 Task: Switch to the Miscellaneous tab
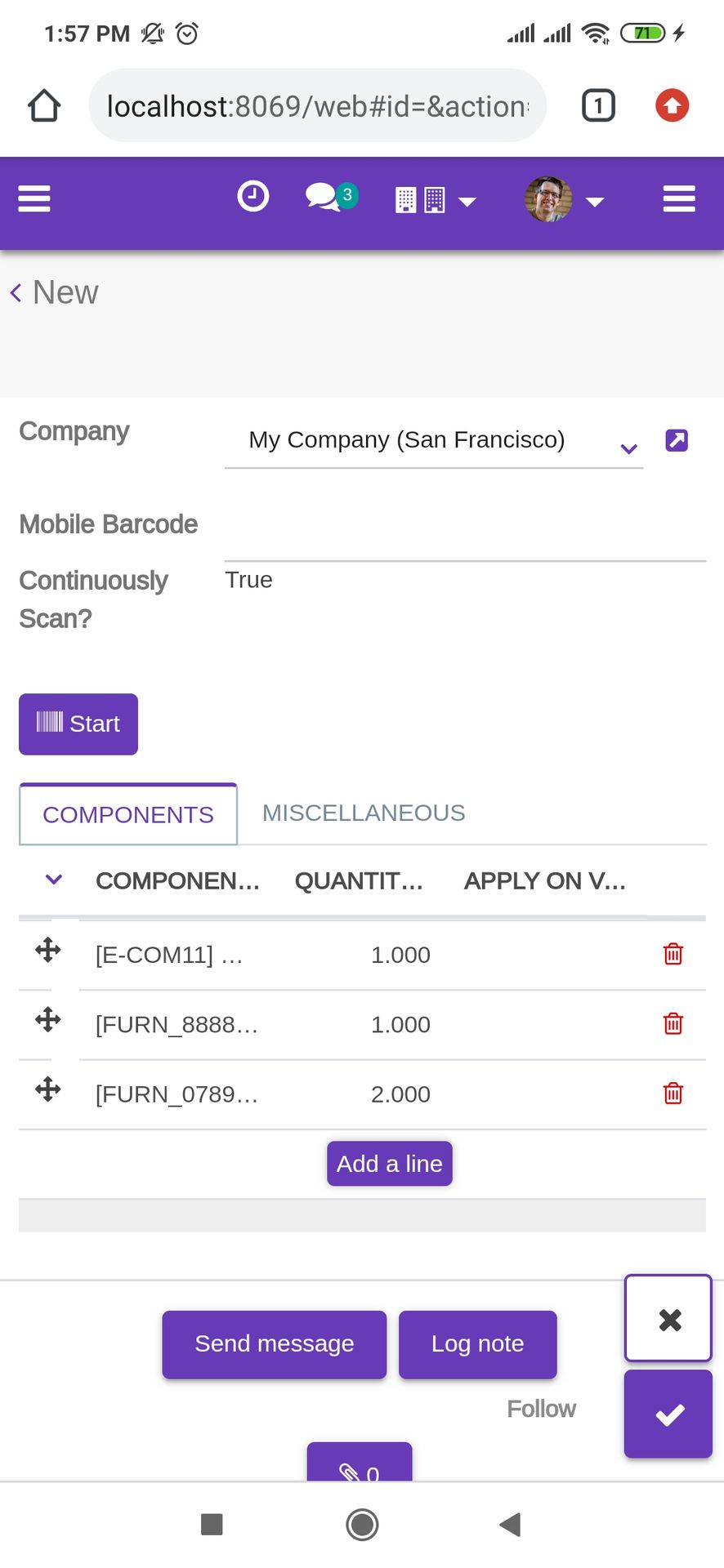[x=364, y=813]
